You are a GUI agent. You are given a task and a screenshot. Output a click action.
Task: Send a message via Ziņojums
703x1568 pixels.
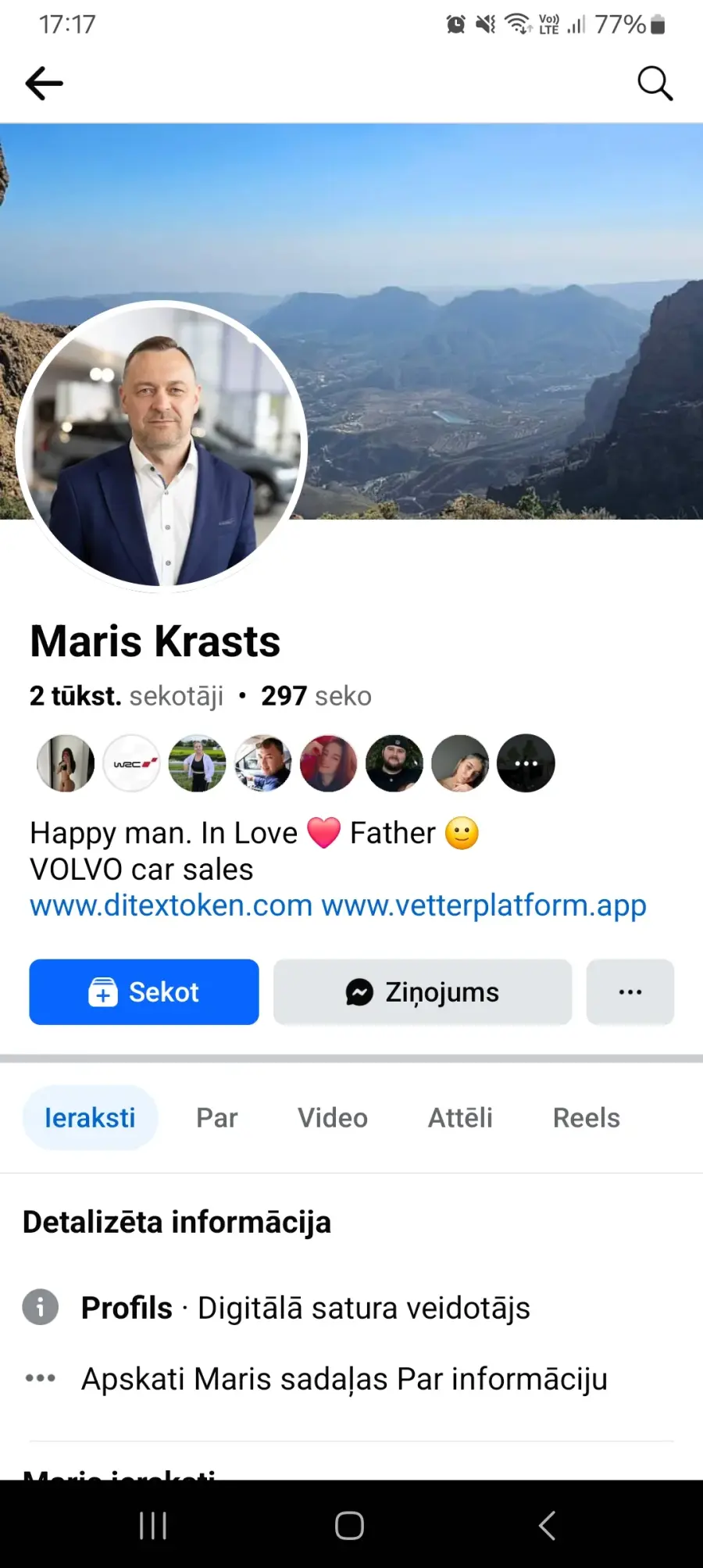(423, 992)
